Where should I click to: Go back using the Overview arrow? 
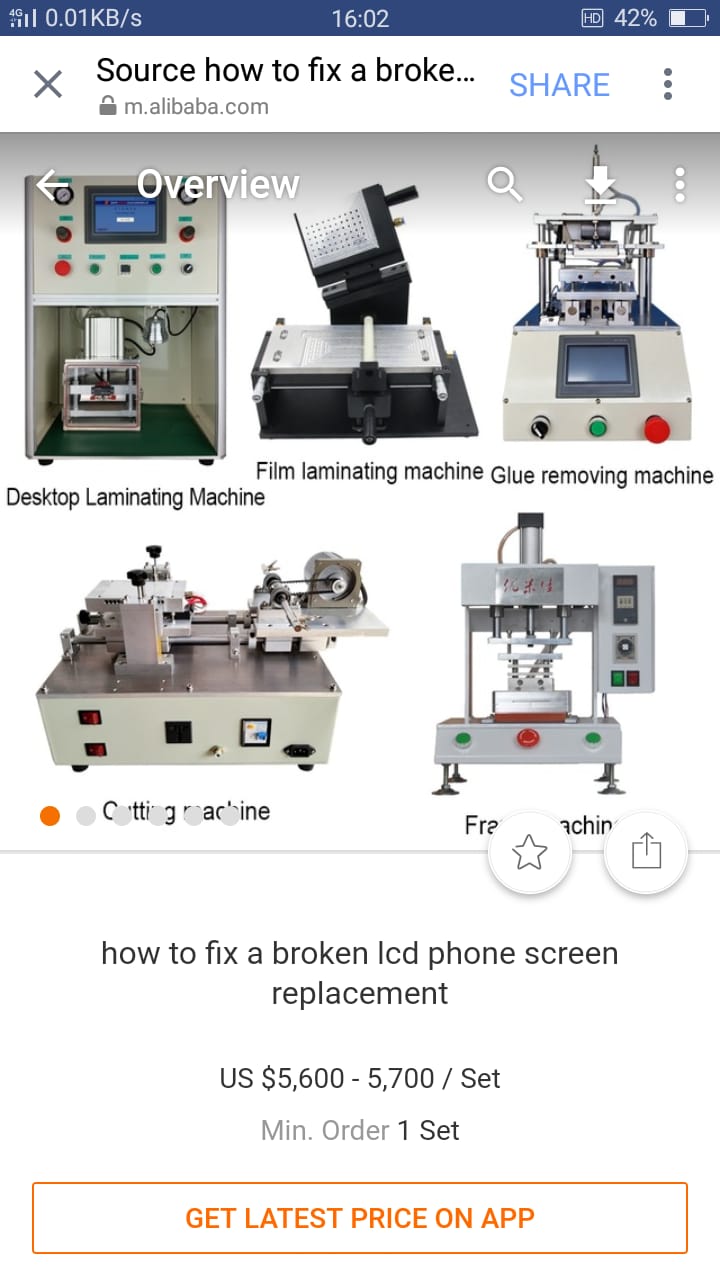point(53,185)
